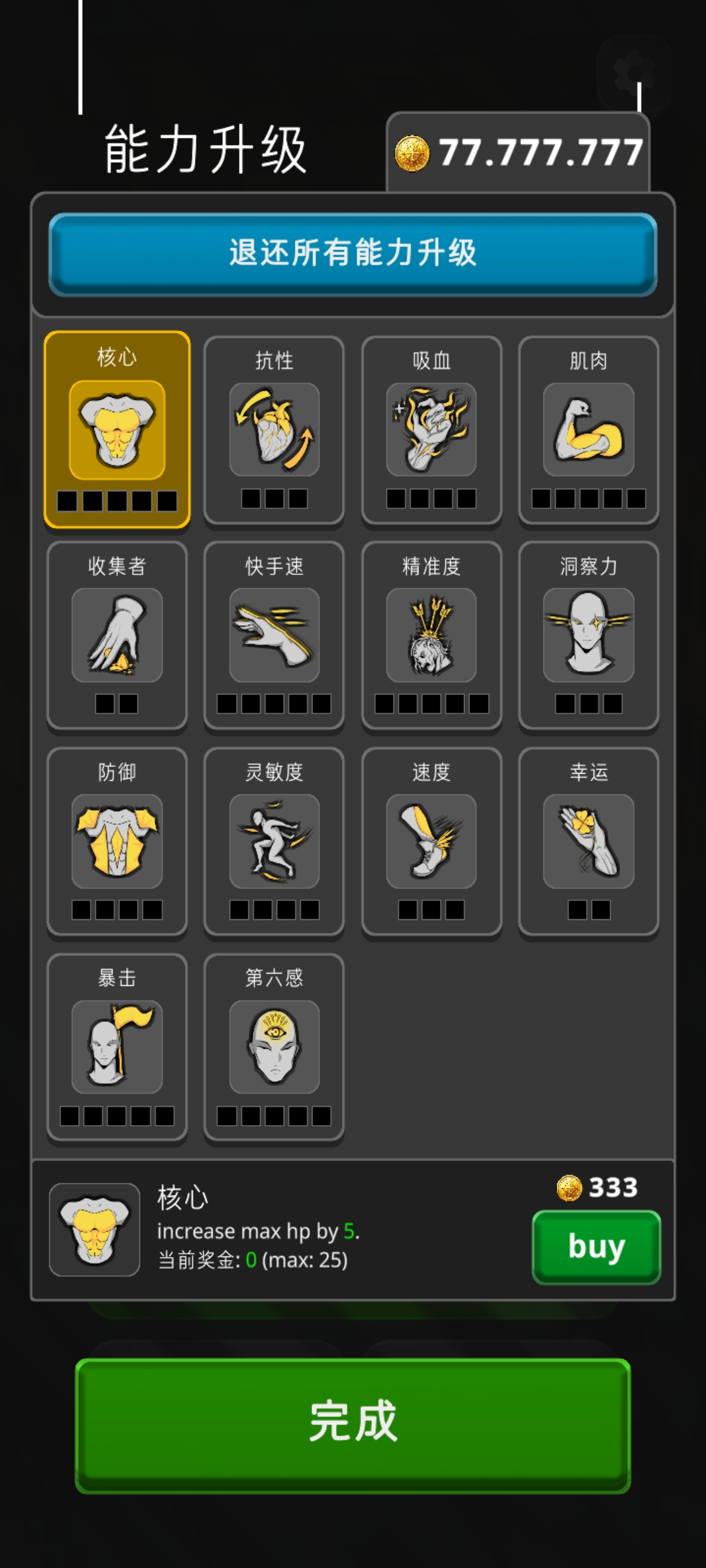Select the 防御 ability card
This screenshot has width=706, height=1568.
(117, 841)
